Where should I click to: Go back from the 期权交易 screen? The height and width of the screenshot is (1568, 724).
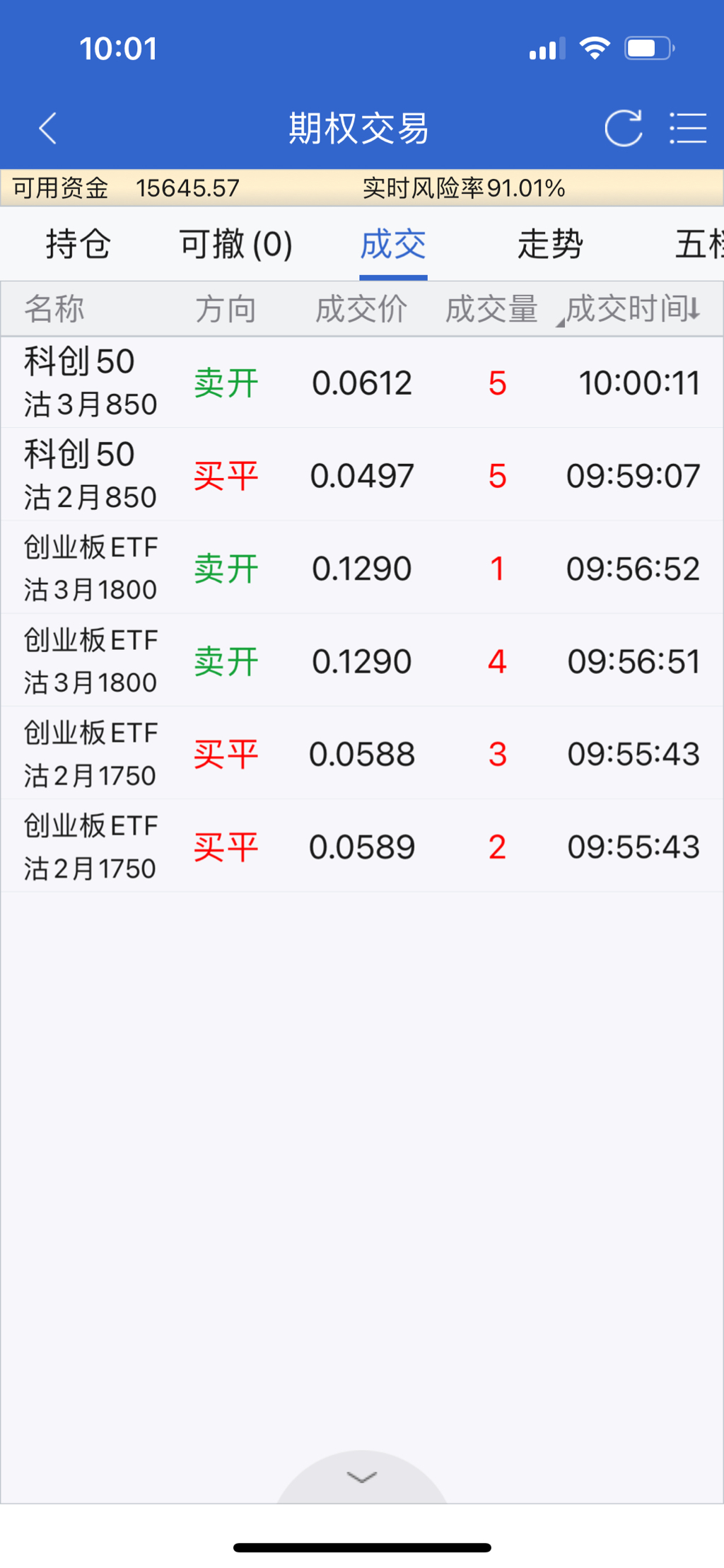click(48, 129)
